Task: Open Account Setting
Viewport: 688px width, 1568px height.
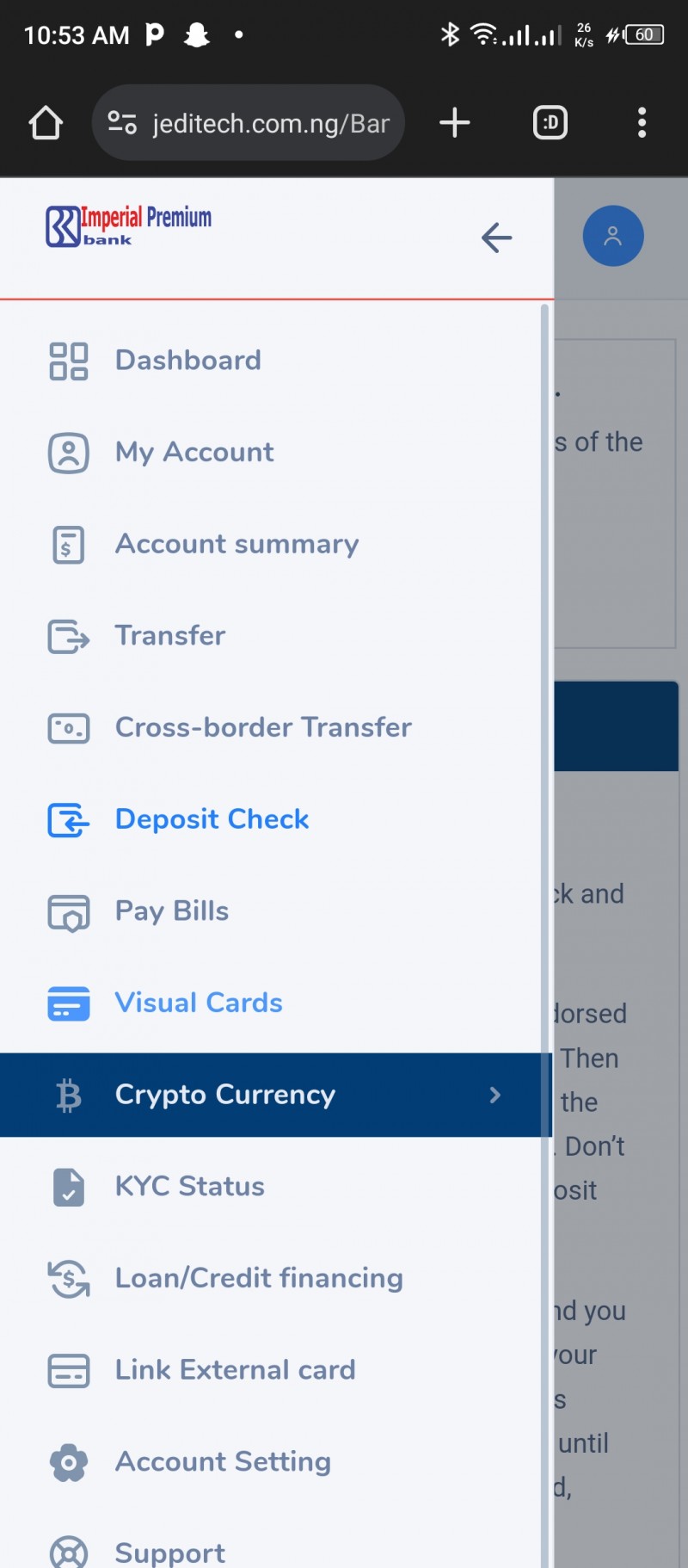Action: (223, 1462)
